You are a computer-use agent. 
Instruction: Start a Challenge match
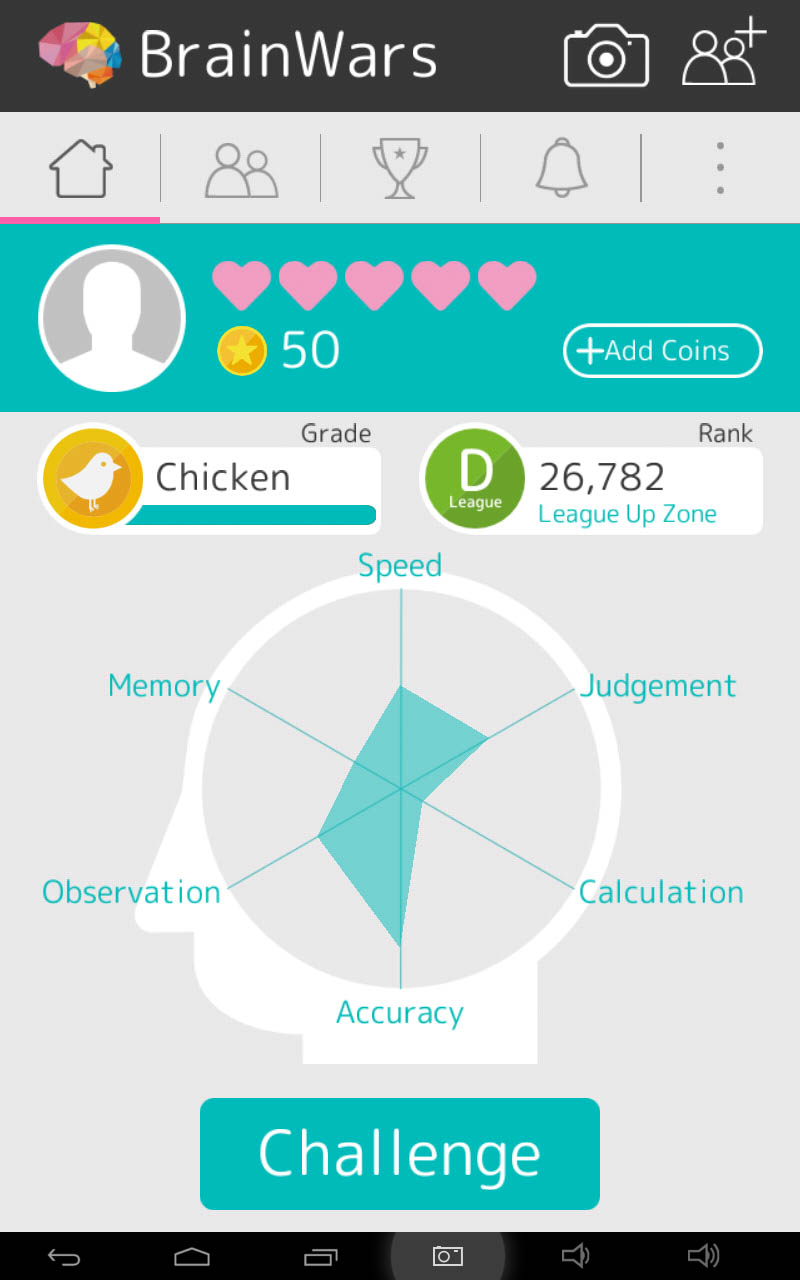400,1153
